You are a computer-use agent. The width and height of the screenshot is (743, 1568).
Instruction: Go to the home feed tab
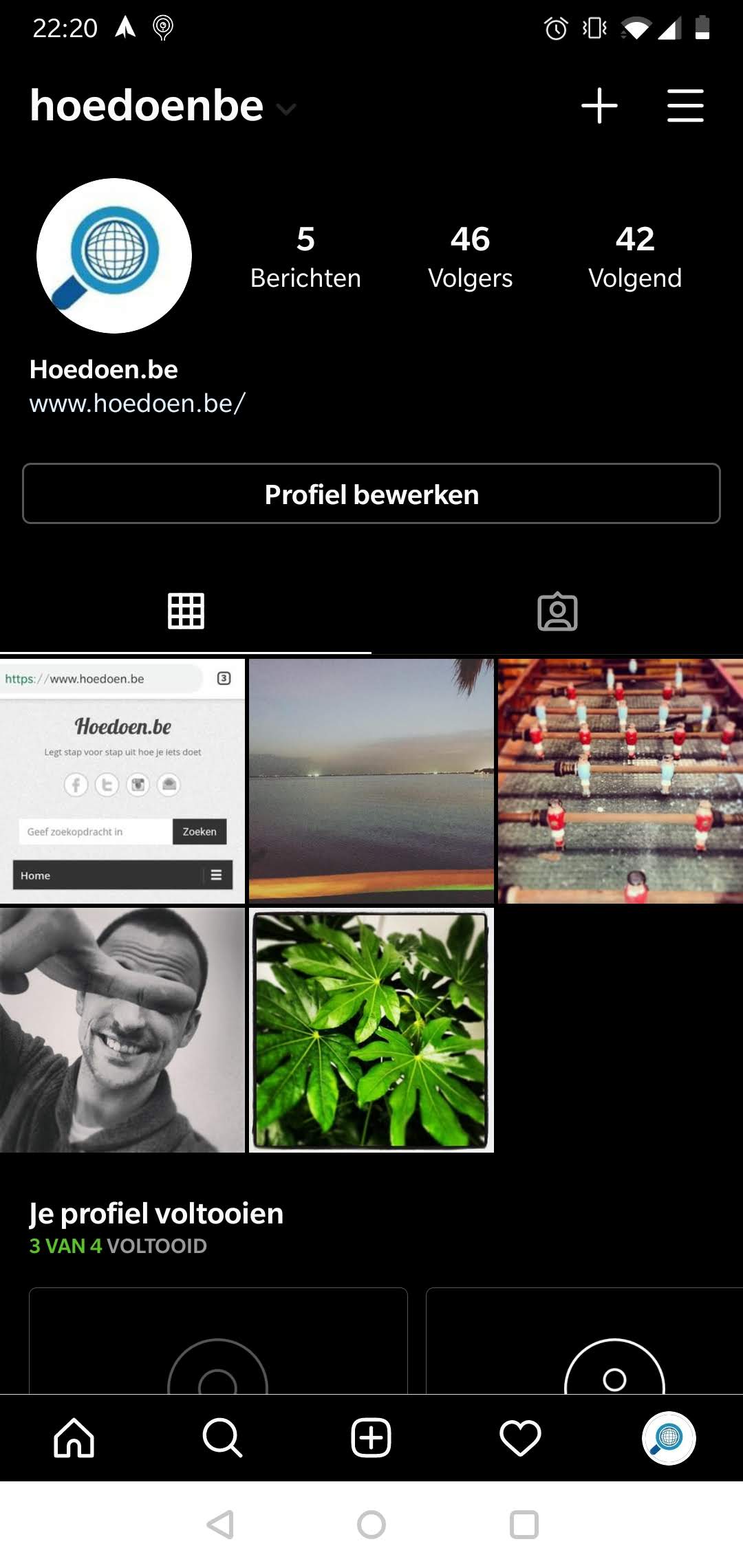tap(74, 1437)
